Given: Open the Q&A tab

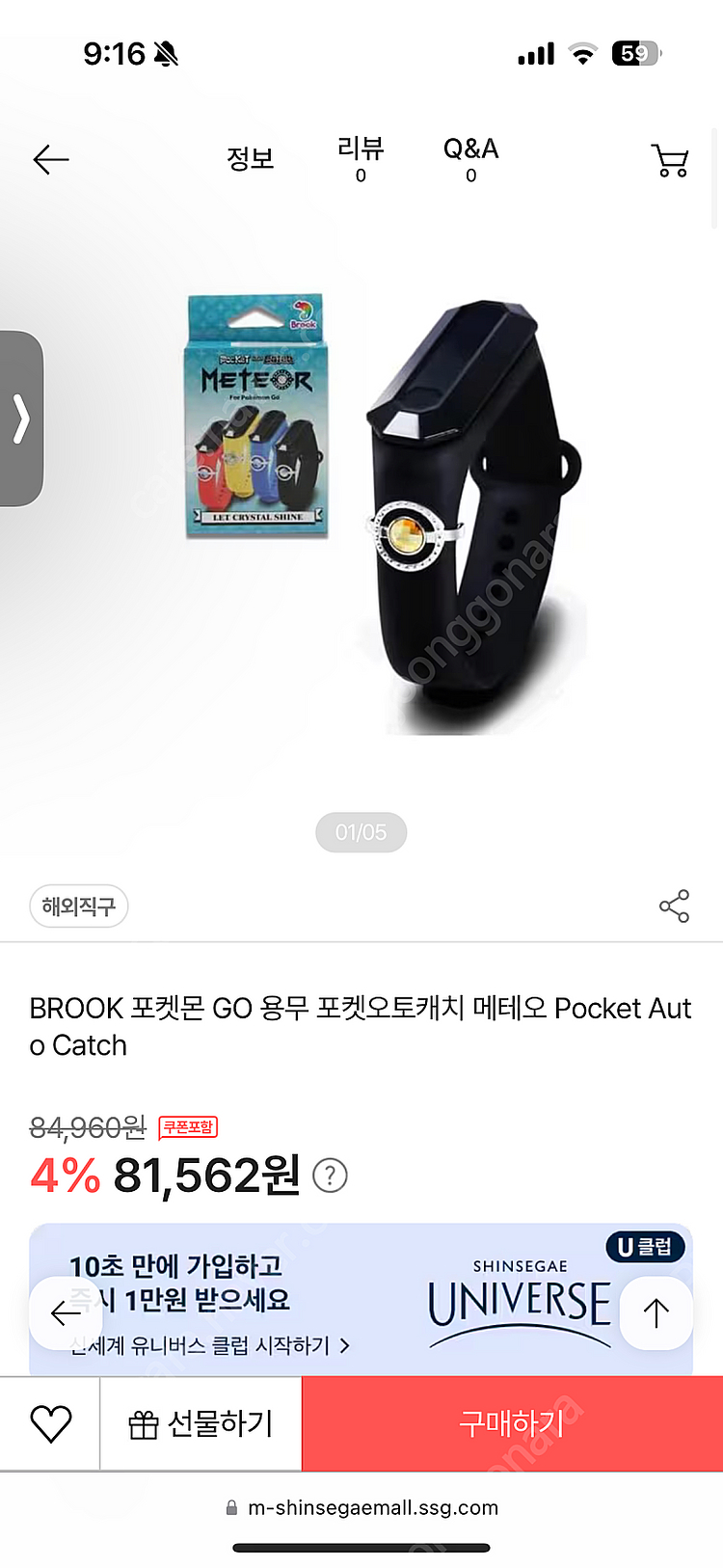Looking at the screenshot, I should point(470,156).
